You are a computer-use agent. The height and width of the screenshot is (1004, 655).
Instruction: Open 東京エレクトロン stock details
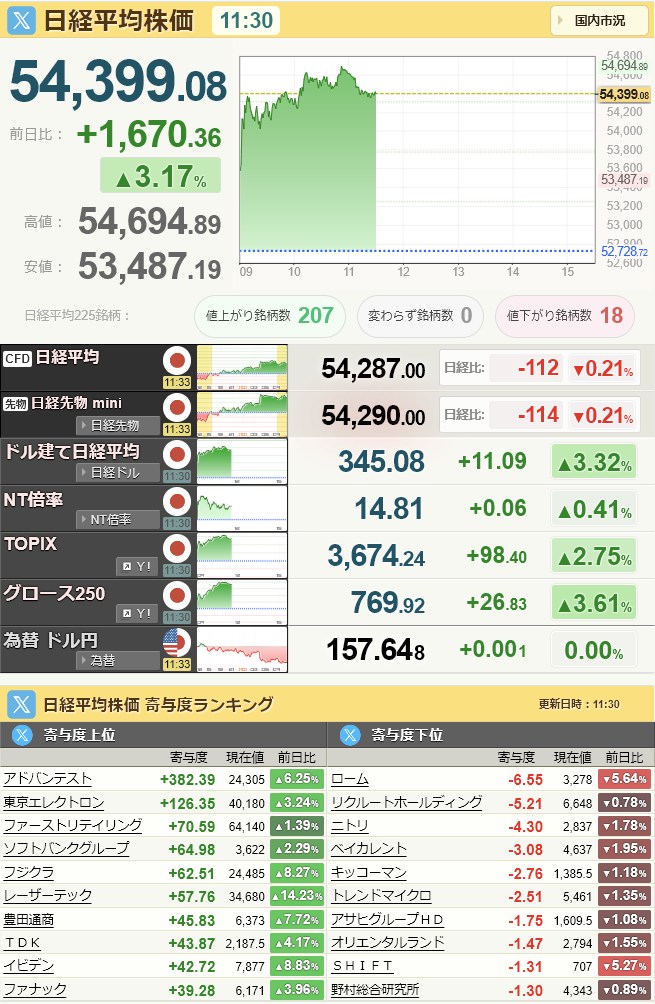click(54, 802)
